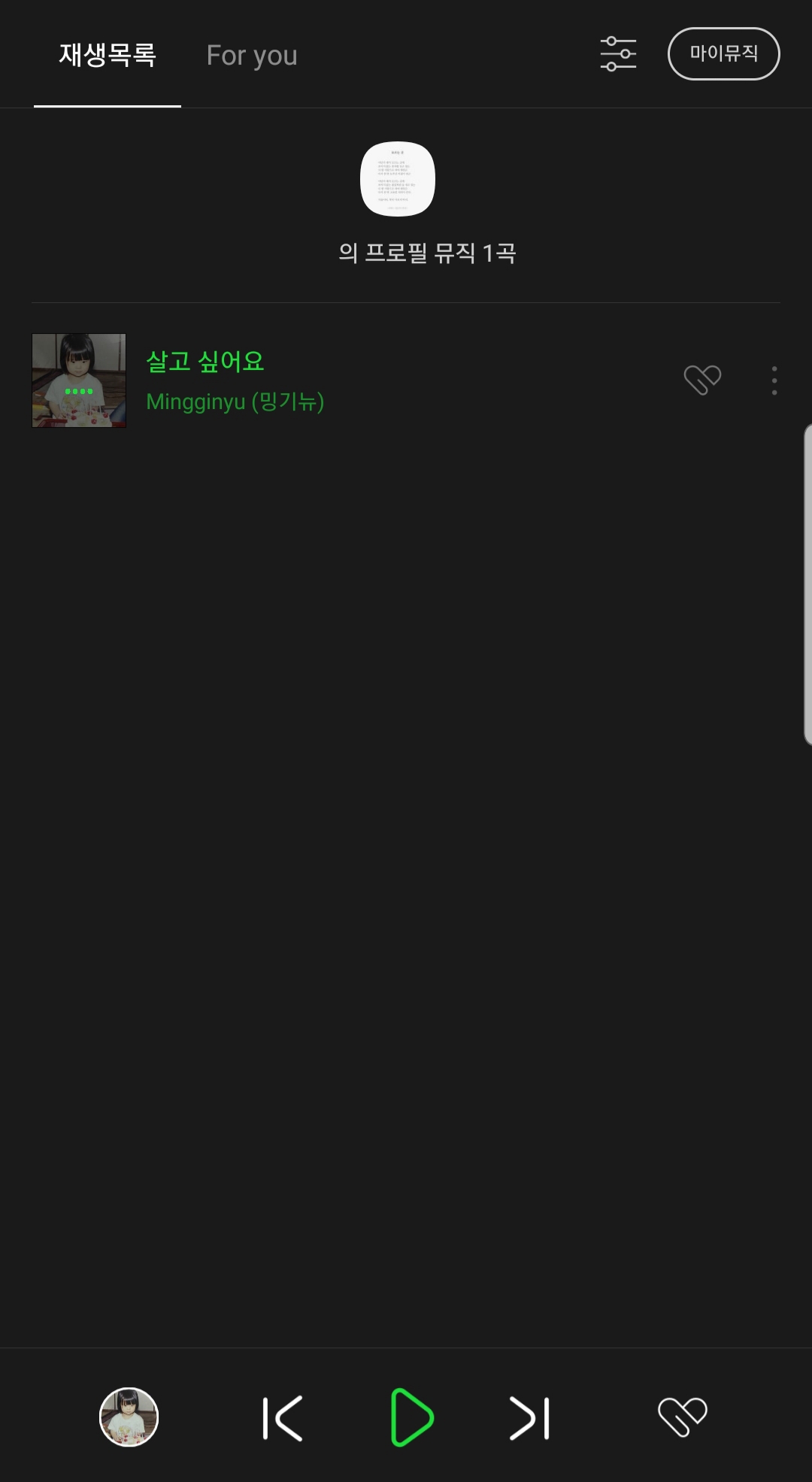Select the 재생목록 tab

point(108,55)
